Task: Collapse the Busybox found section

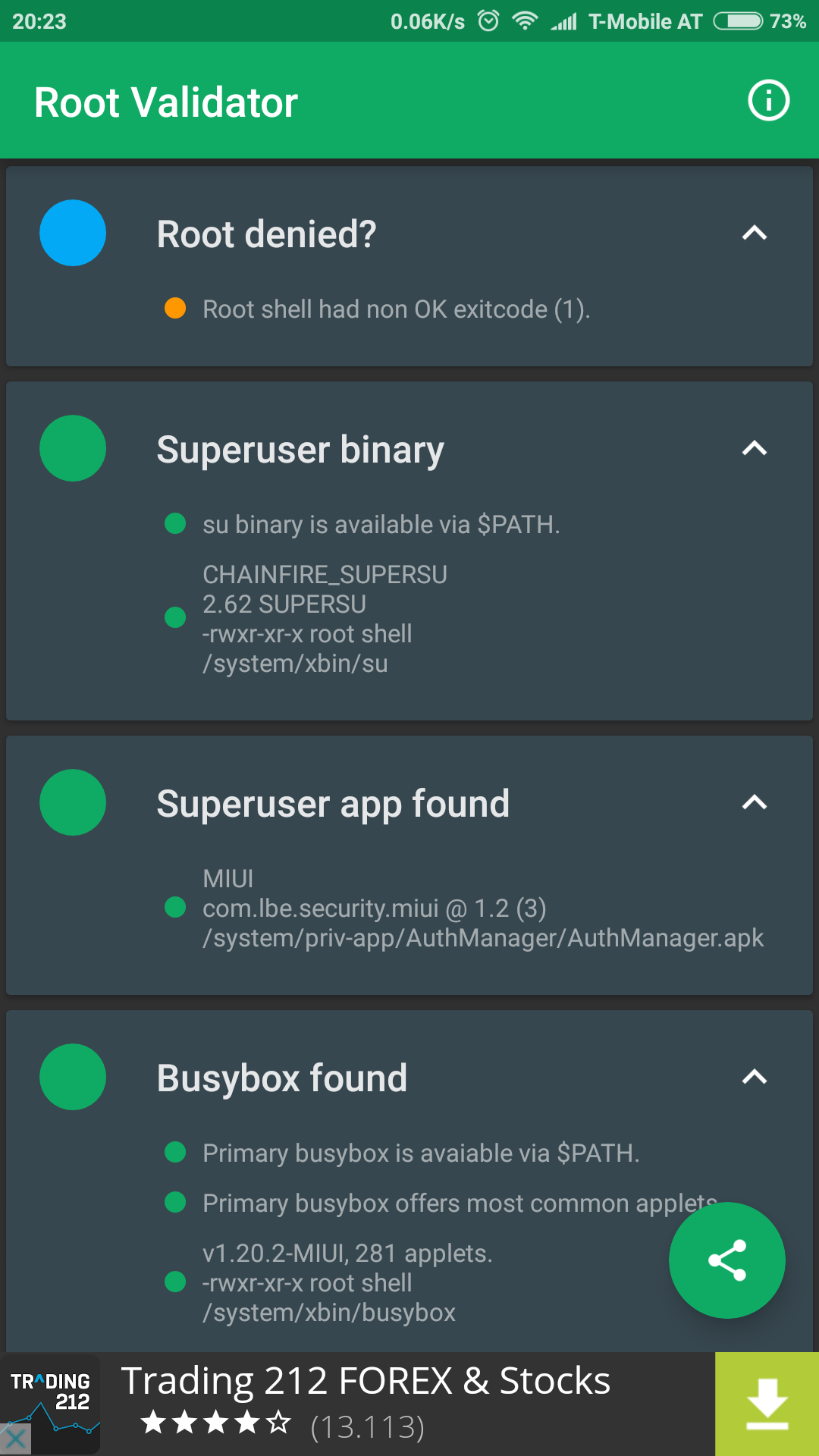Action: click(755, 1077)
